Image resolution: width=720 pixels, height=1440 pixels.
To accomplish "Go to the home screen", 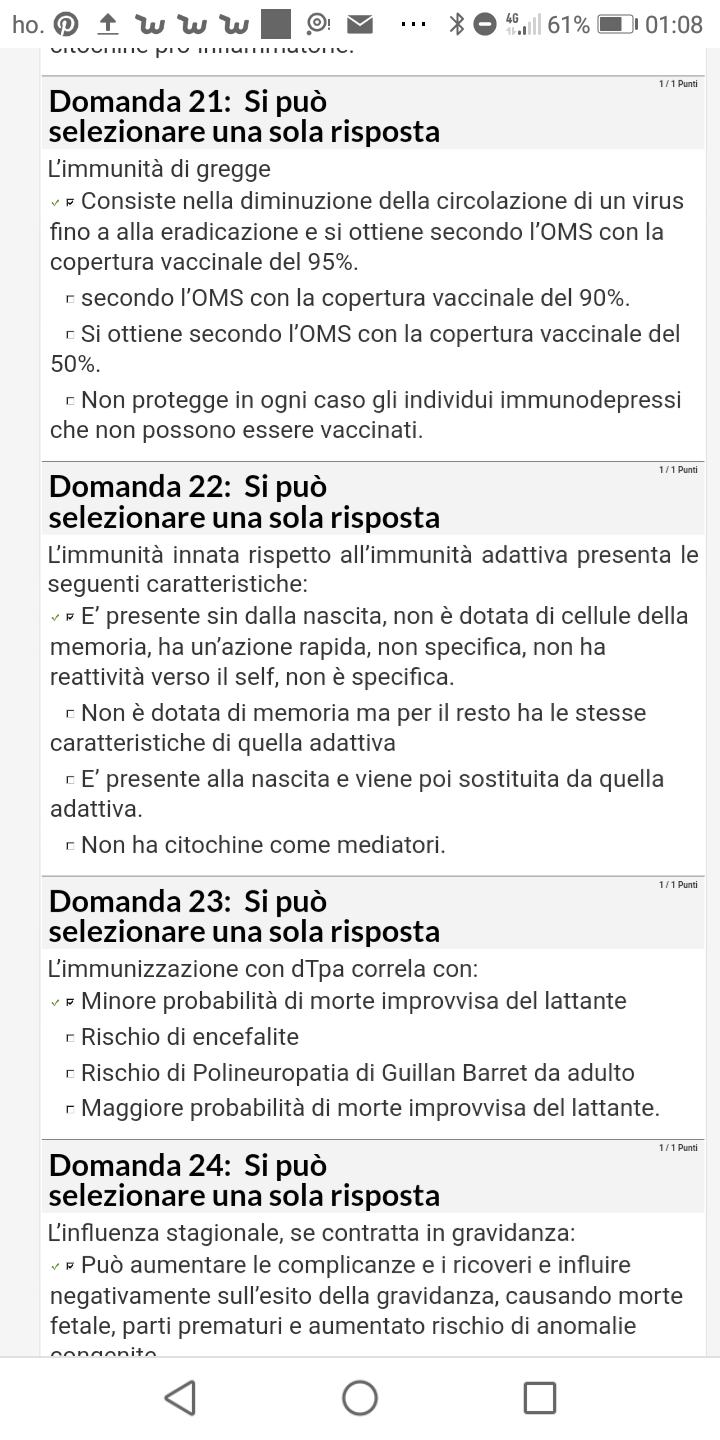I will (360, 1398).
